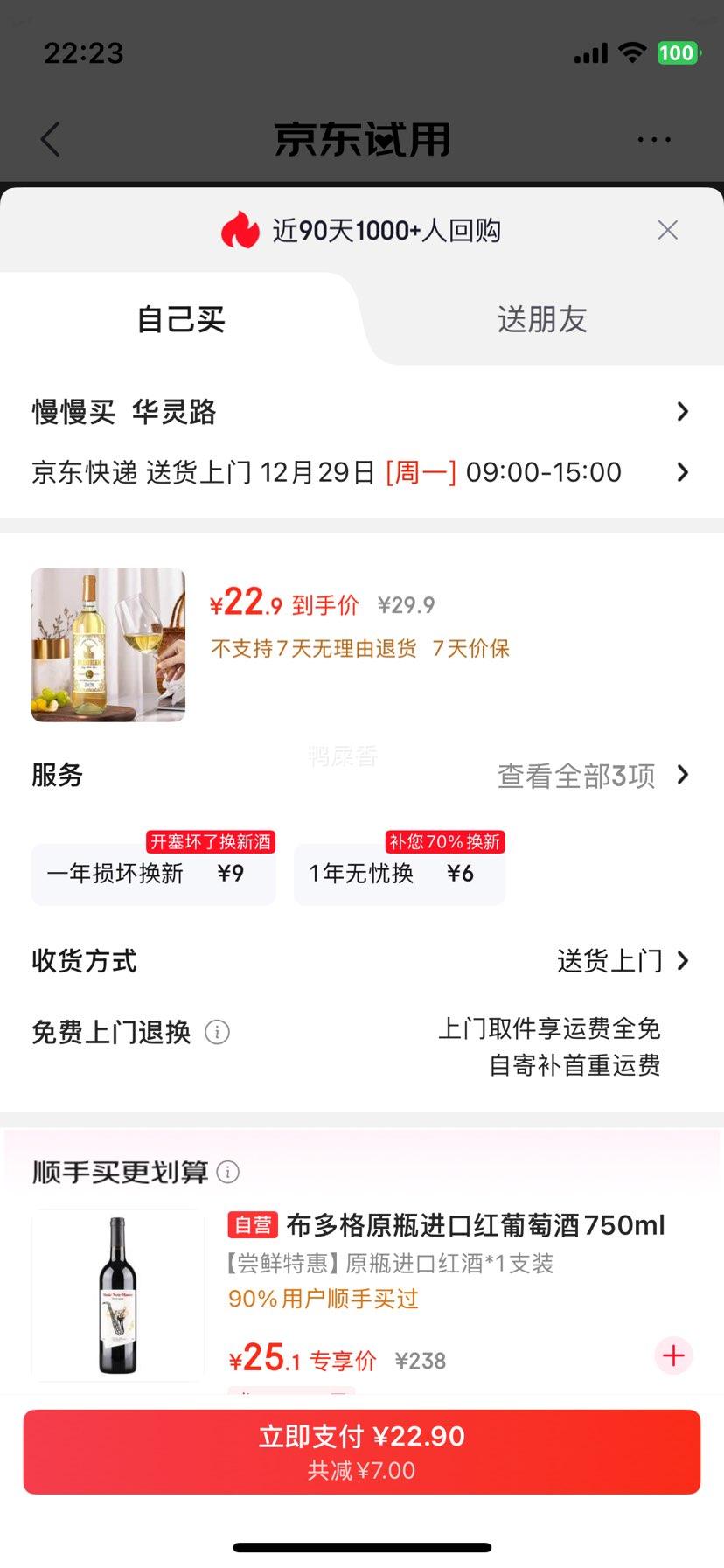The width and height of the screenshot is (724, 1568).
Task: Open the 慢慢买 华灵路 address entry
Action: tap(362, 411)
